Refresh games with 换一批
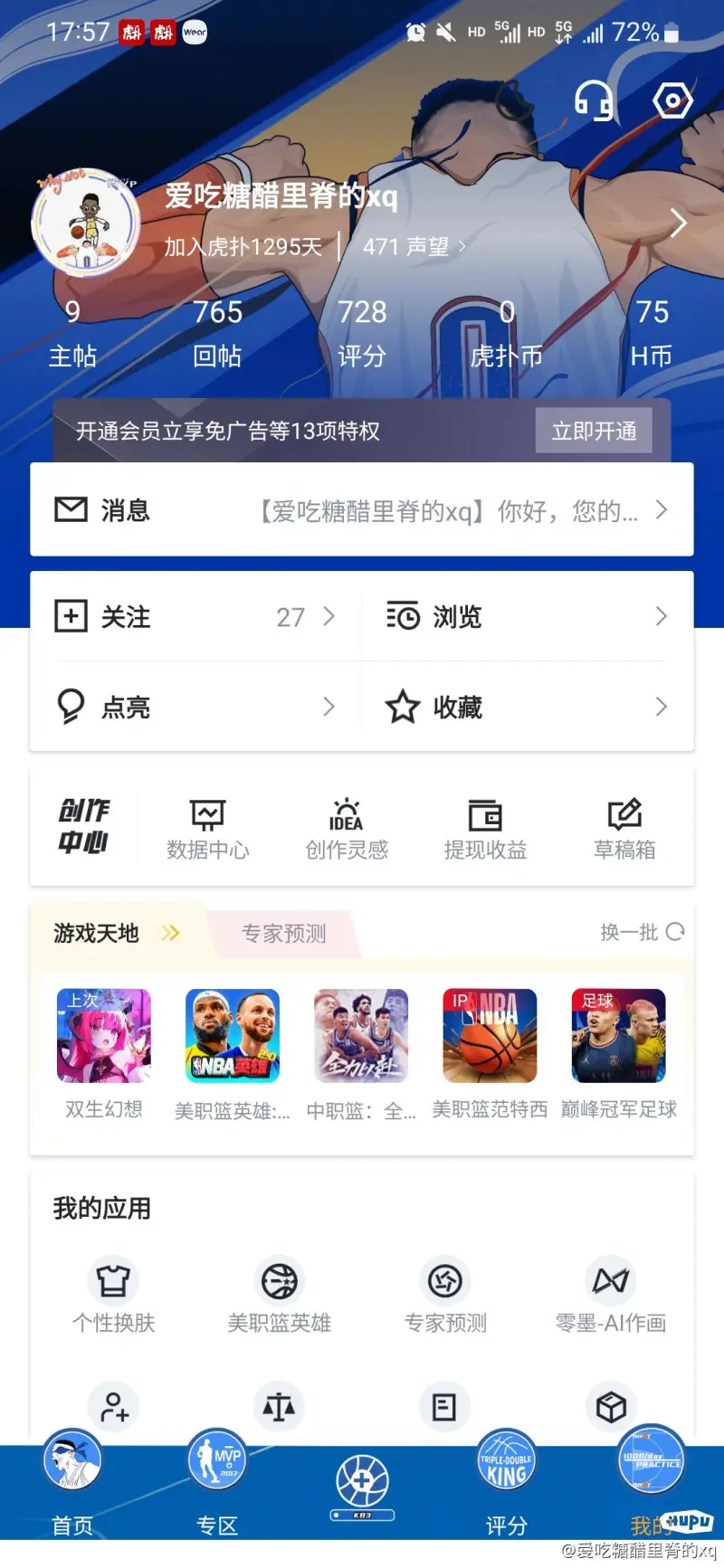The image size is (724, 1568). tap(642, 932)
